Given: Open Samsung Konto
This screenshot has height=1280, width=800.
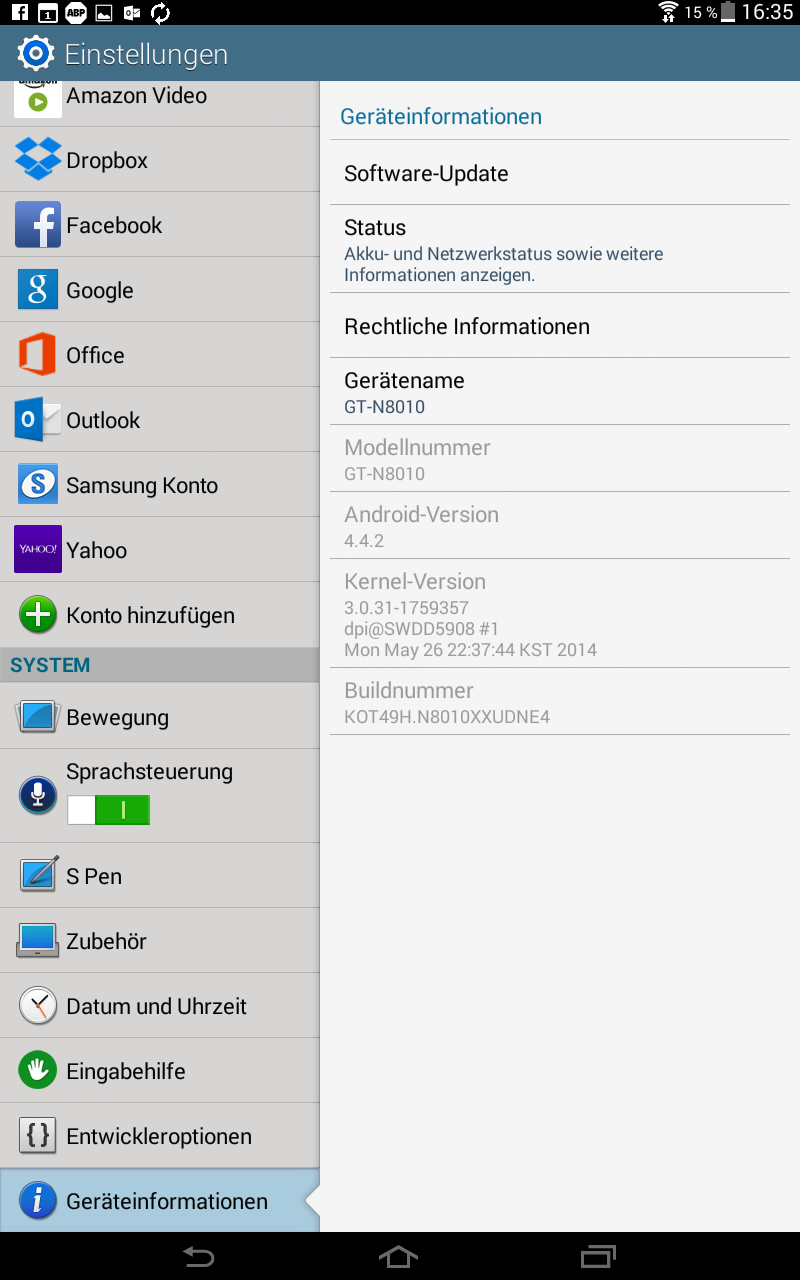Looking at the screenshot, I should [160, 485].
